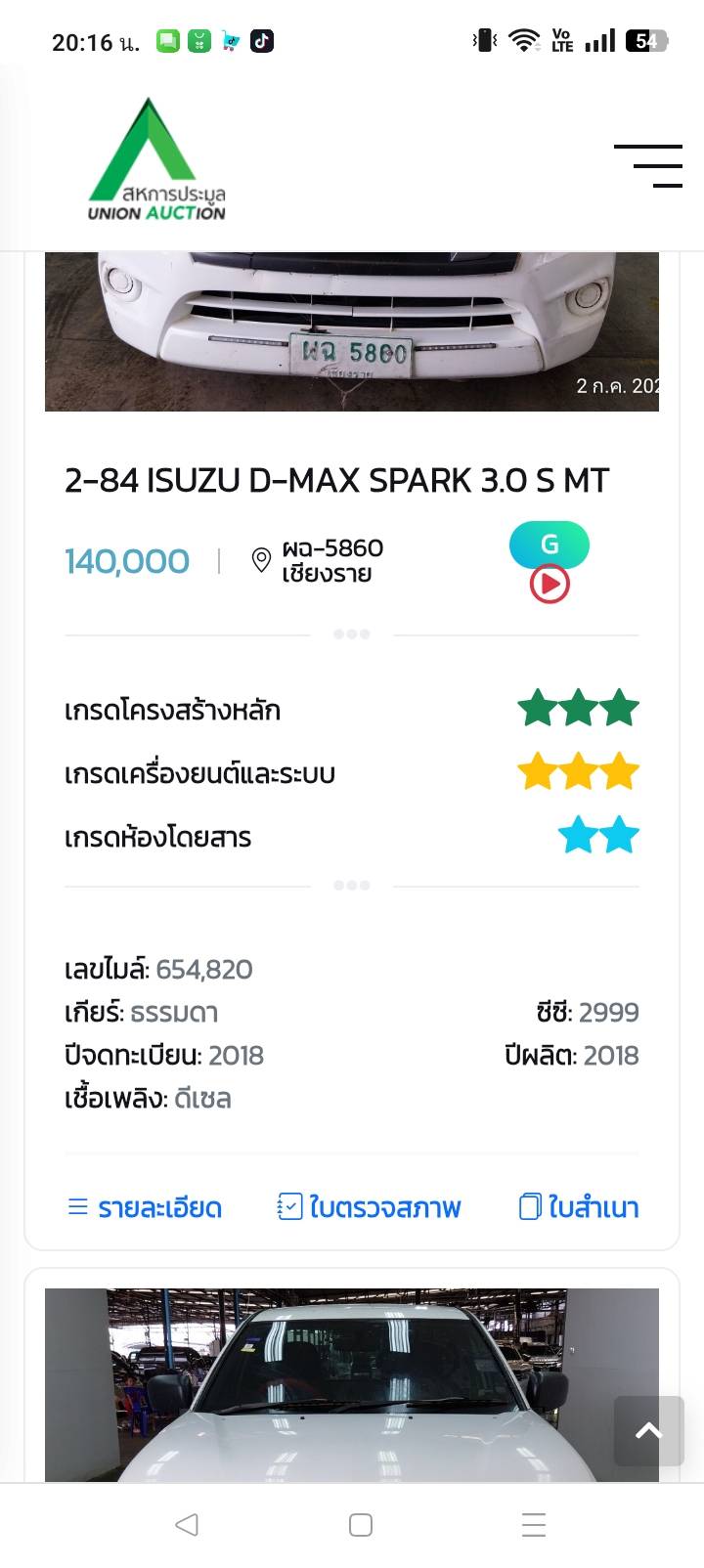
Task: Open the ใบสำเนา copy document
Action: (x=579, y=1207)
